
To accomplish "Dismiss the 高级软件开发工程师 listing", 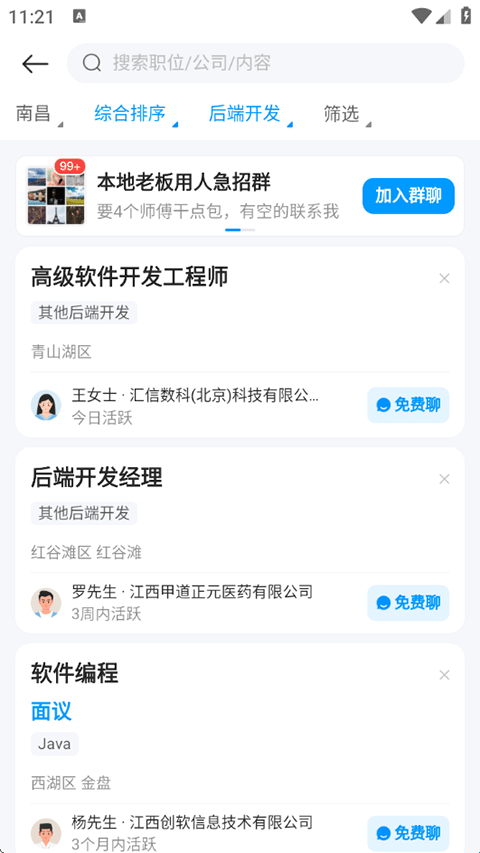I will 444,279.
